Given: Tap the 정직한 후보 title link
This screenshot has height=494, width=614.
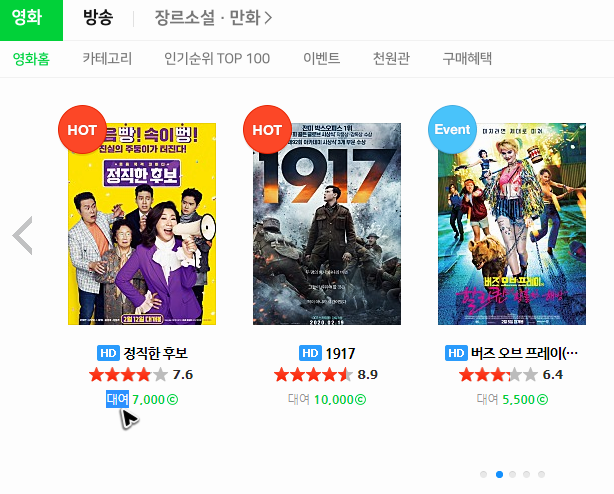Looking at the screenshot, I should [x=155, y=353].
